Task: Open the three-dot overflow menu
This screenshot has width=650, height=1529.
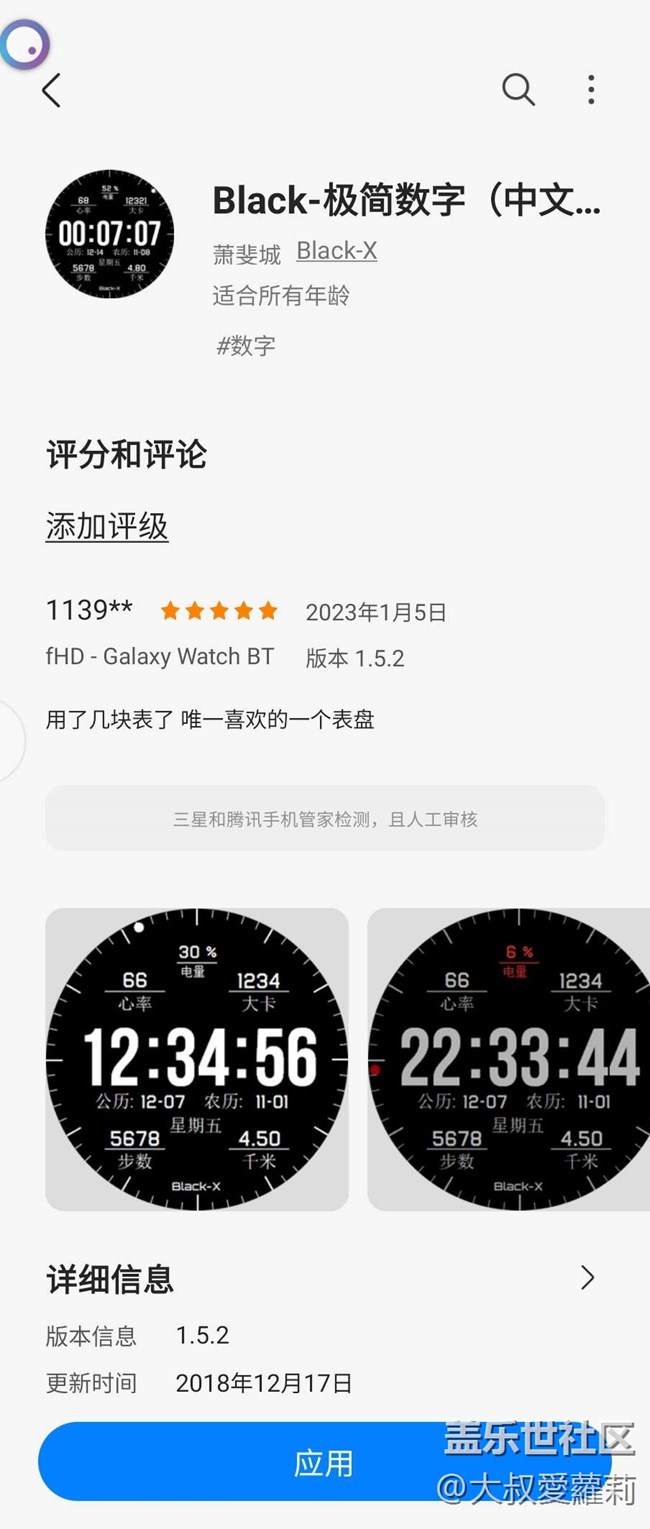Action: pyautogui.click(x=591, y=90)
